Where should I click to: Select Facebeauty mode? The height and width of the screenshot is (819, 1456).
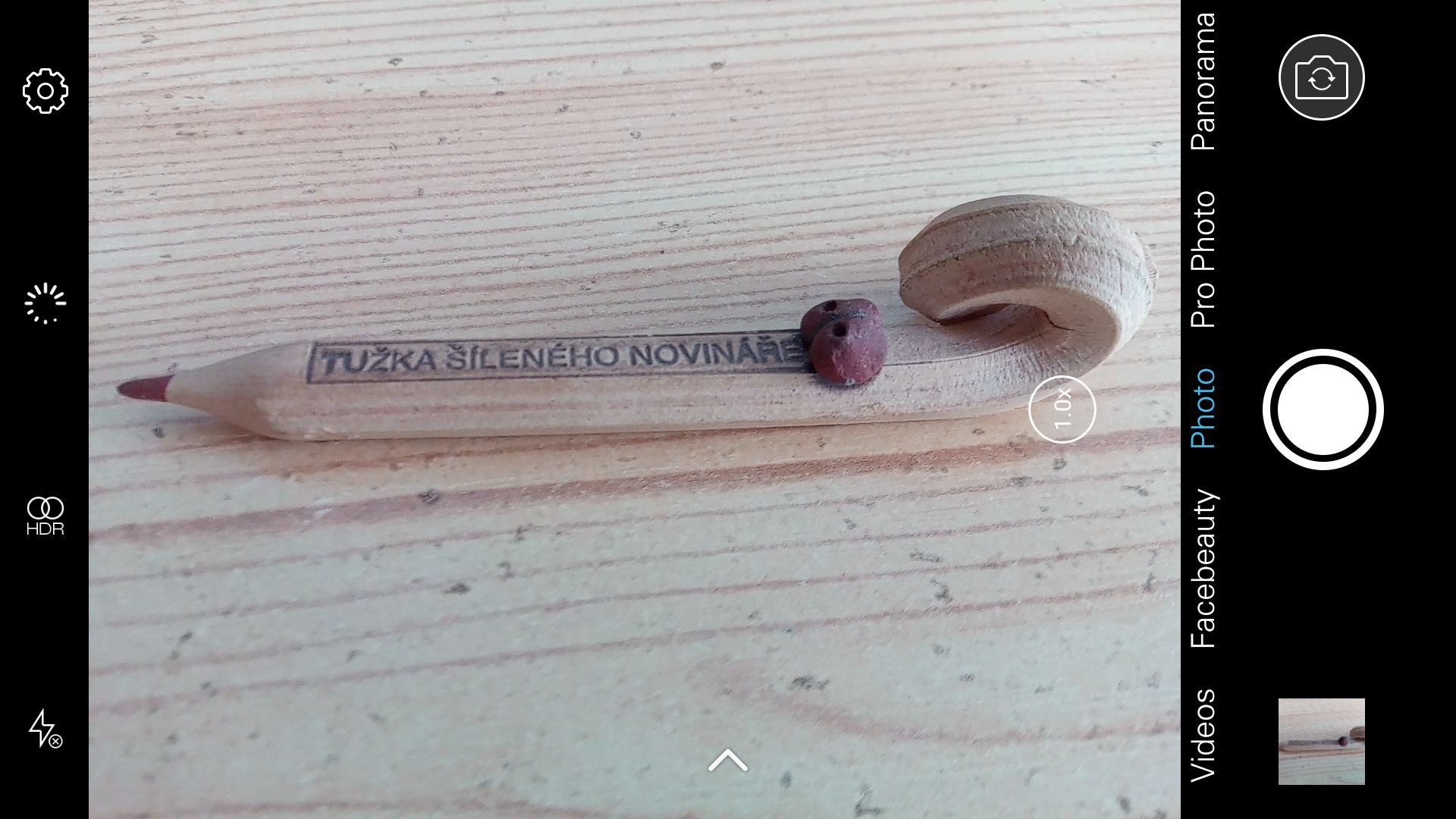[1203, 569]
